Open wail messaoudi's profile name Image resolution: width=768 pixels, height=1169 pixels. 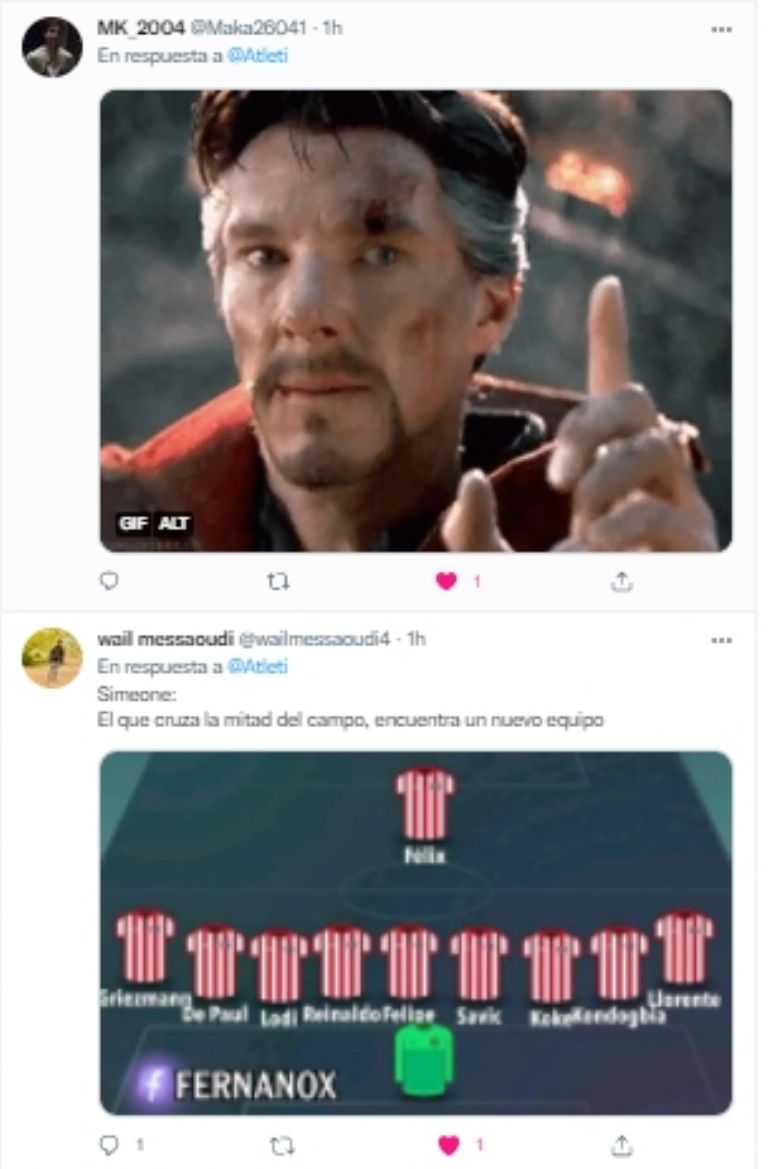(165, 639)
